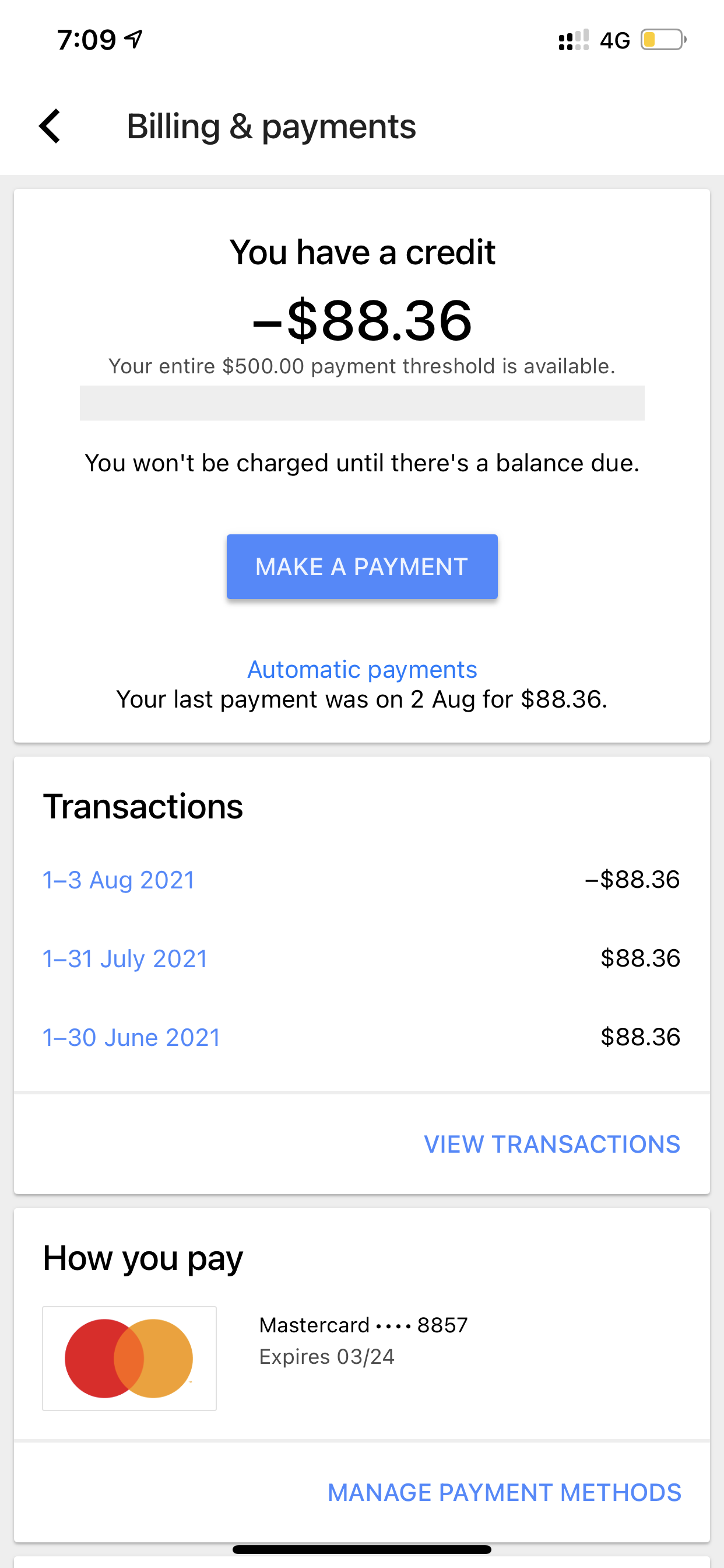
Task: Open the 1–3 Aug 2021 transaction
Action: coord(119,880)
